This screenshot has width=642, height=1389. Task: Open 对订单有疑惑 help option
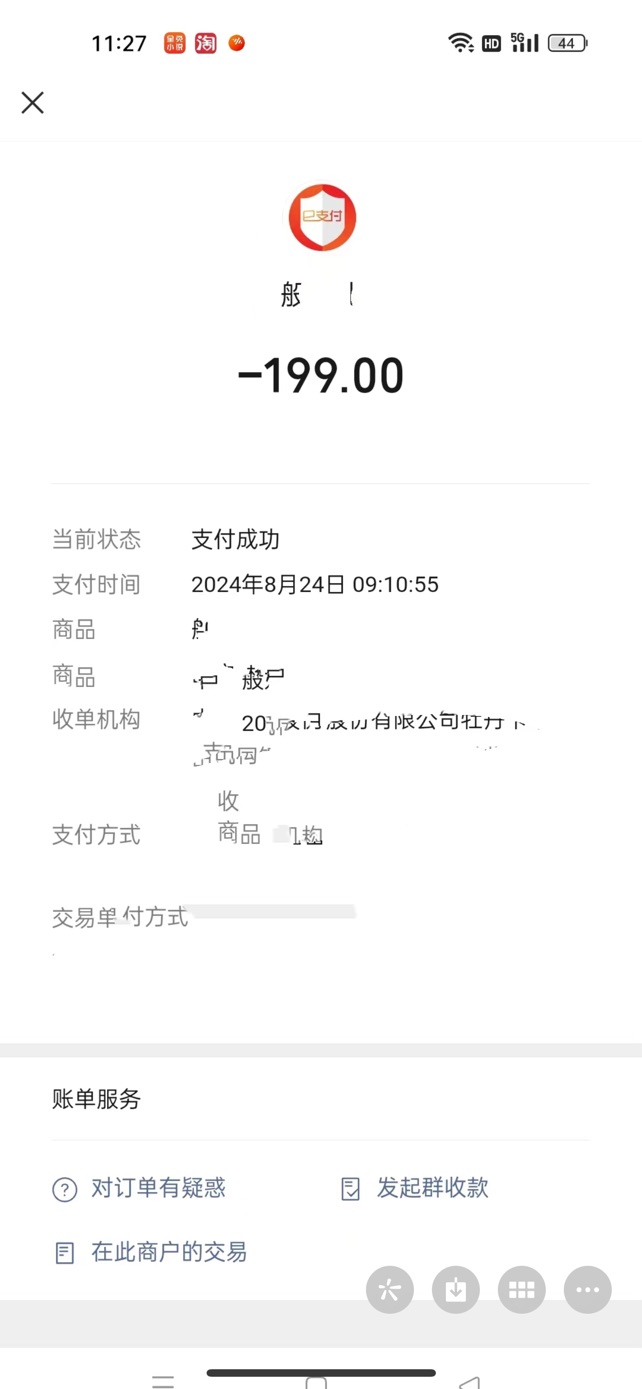139,1188
